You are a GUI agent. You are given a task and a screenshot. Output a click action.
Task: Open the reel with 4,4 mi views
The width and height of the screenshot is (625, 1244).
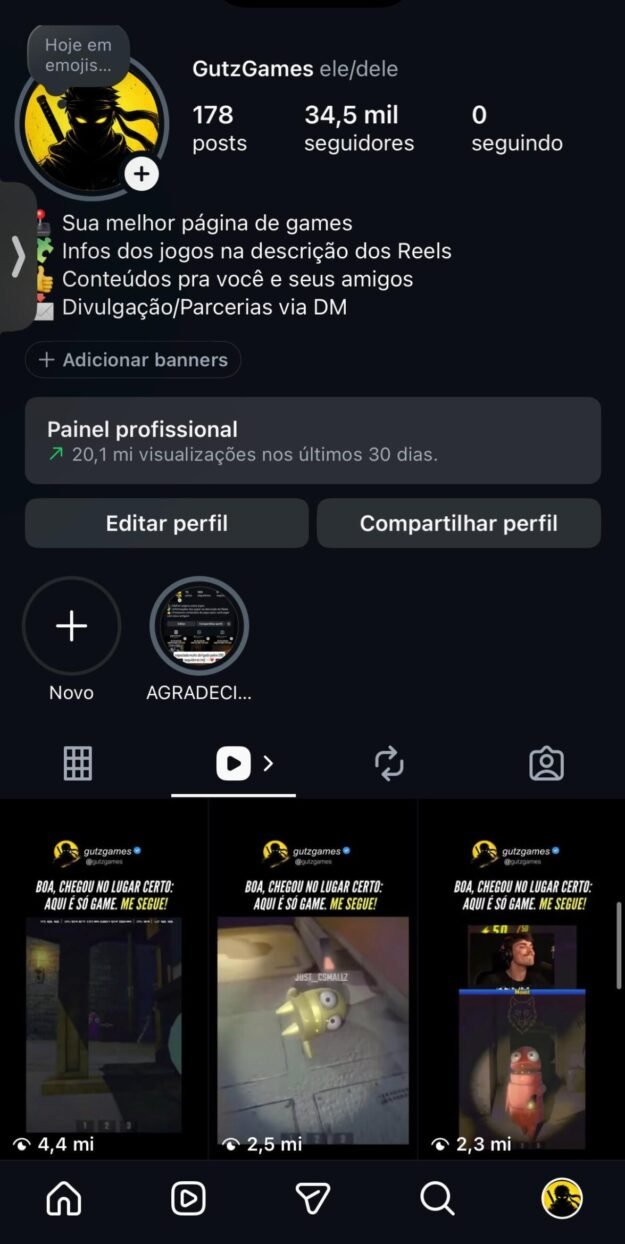[x=103, y=980]
